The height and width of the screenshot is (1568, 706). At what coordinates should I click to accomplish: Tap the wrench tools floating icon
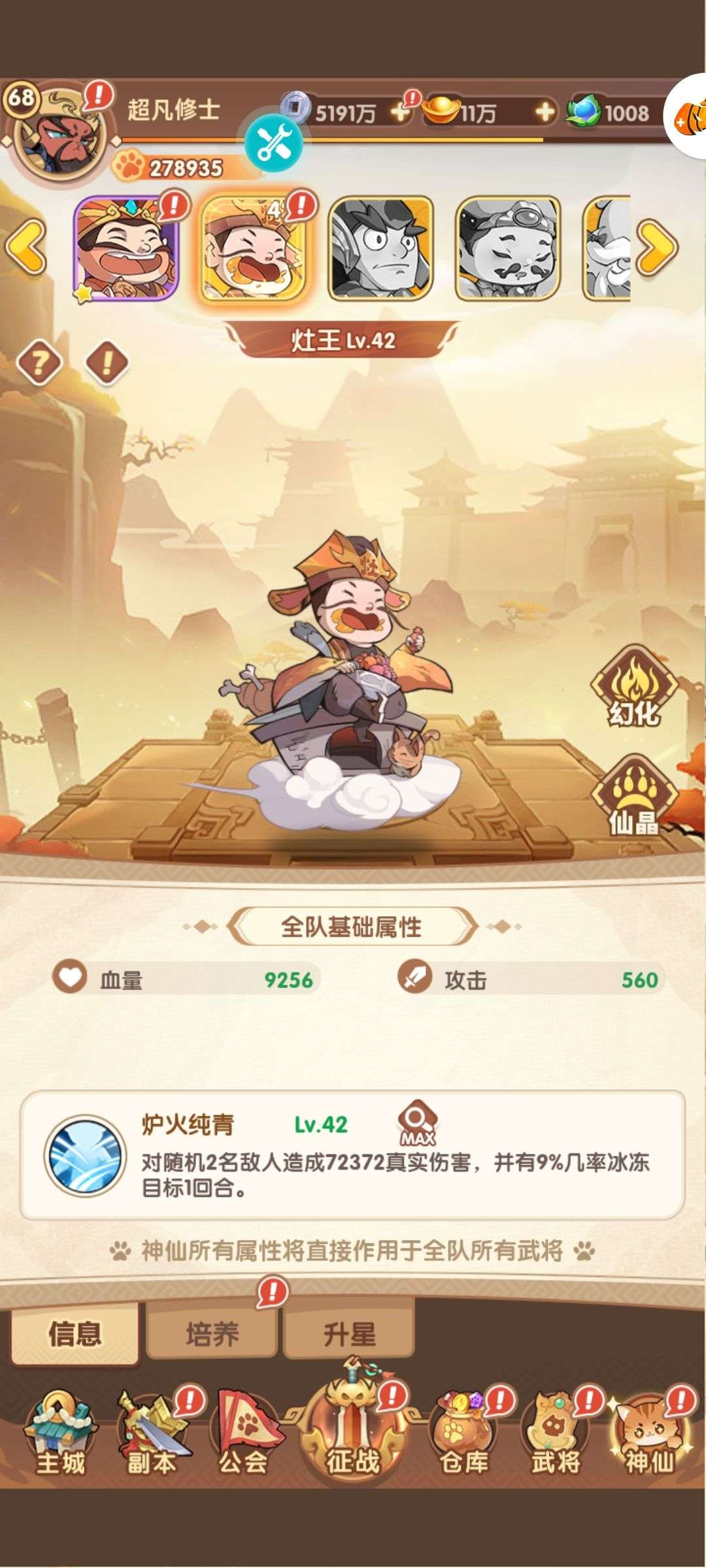point(274,143)
